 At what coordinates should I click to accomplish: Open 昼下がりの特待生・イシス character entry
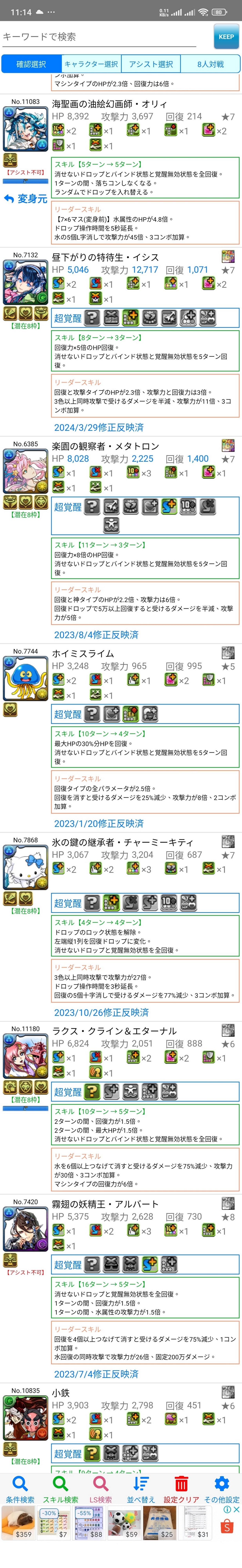[x=106, y=257]
